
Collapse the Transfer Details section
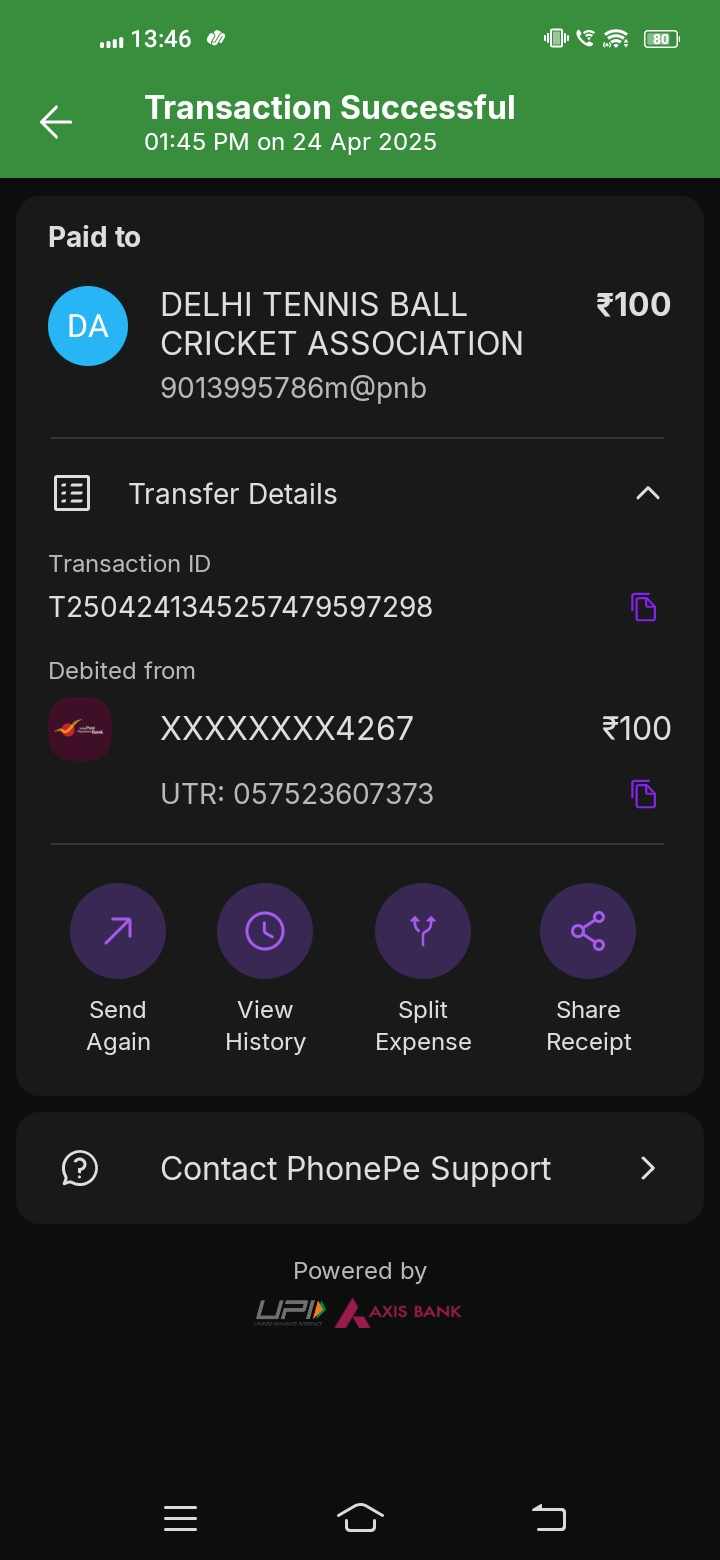point(648,493)
